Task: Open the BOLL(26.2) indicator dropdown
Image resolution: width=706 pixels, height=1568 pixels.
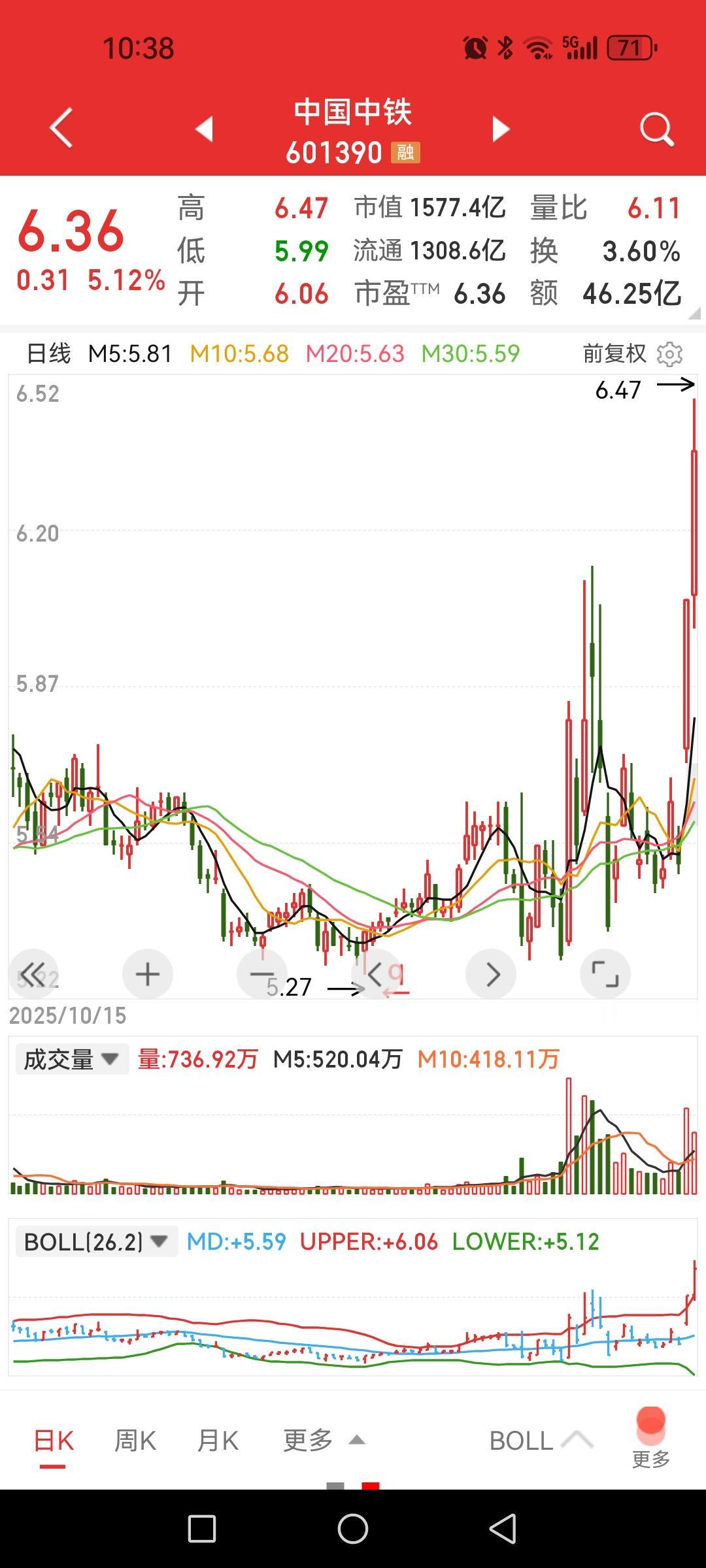Action: 95,1241
